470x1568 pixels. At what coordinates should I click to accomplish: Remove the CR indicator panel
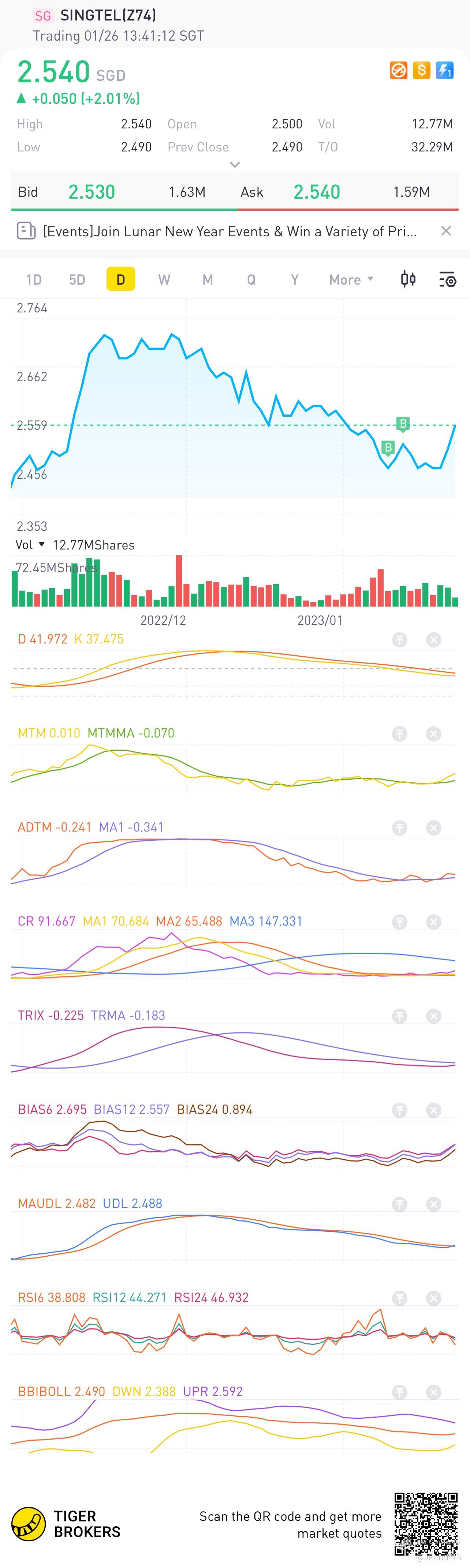pyautogui.click(x=433, y=922)
